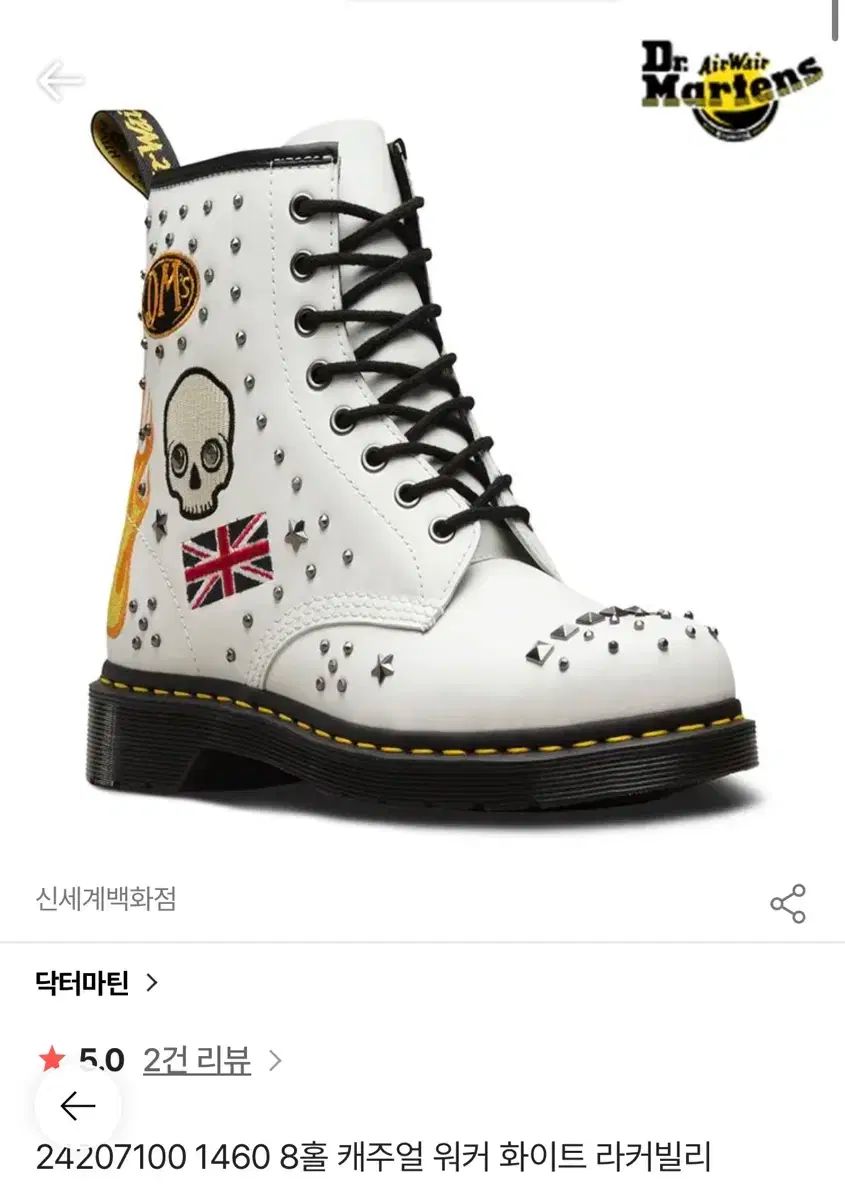This screenshot has width=845, height=1200.
Task: View the 2건 리뷰 reviews
Action: pos(197,1059)
